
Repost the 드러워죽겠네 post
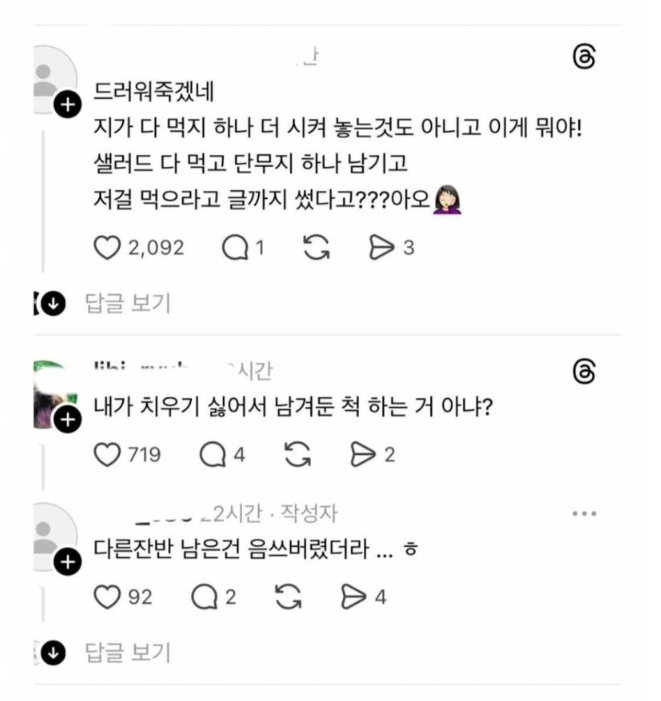coord(316,248)
